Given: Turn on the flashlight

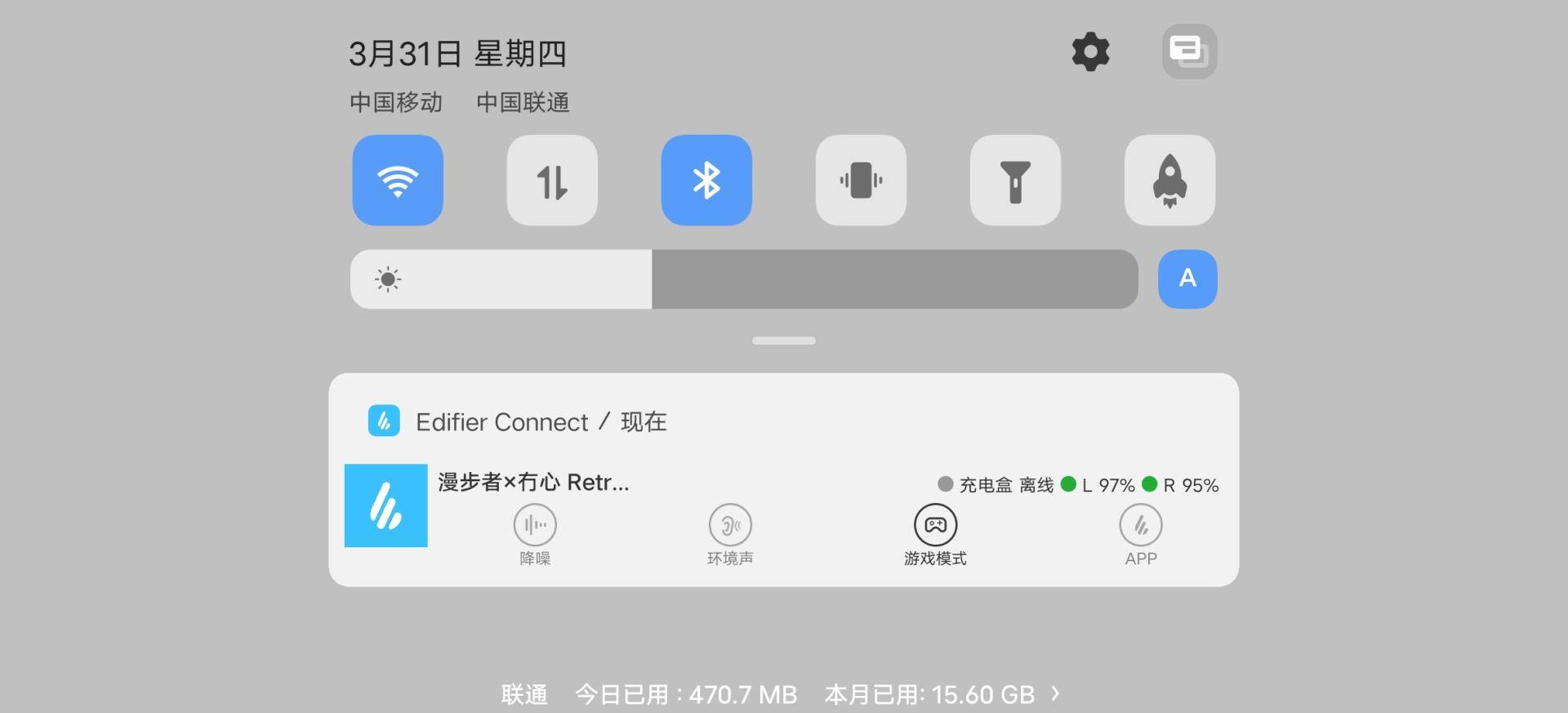Looking at the screenshot, I should pos(1015,180).
